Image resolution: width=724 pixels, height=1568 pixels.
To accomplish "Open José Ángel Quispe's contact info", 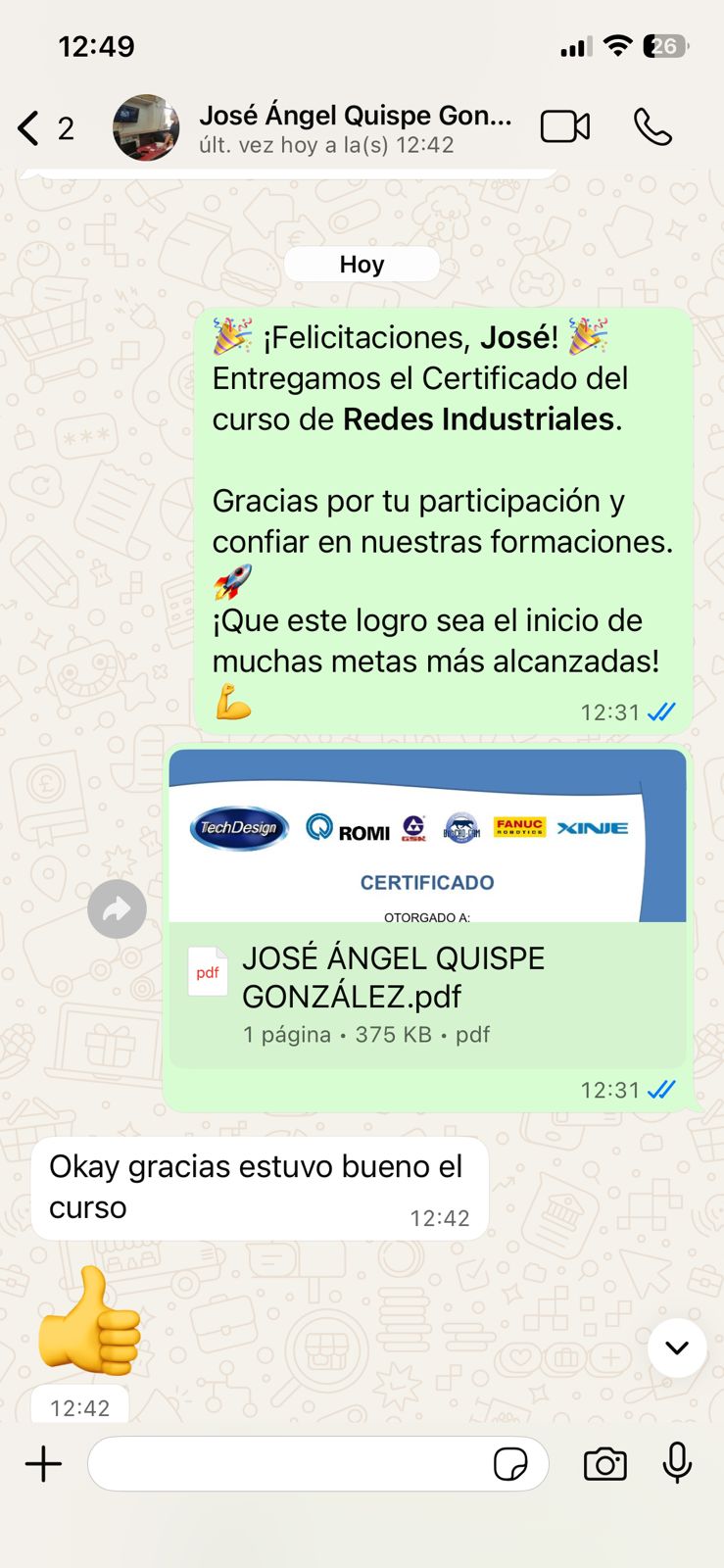I will 355,128.
